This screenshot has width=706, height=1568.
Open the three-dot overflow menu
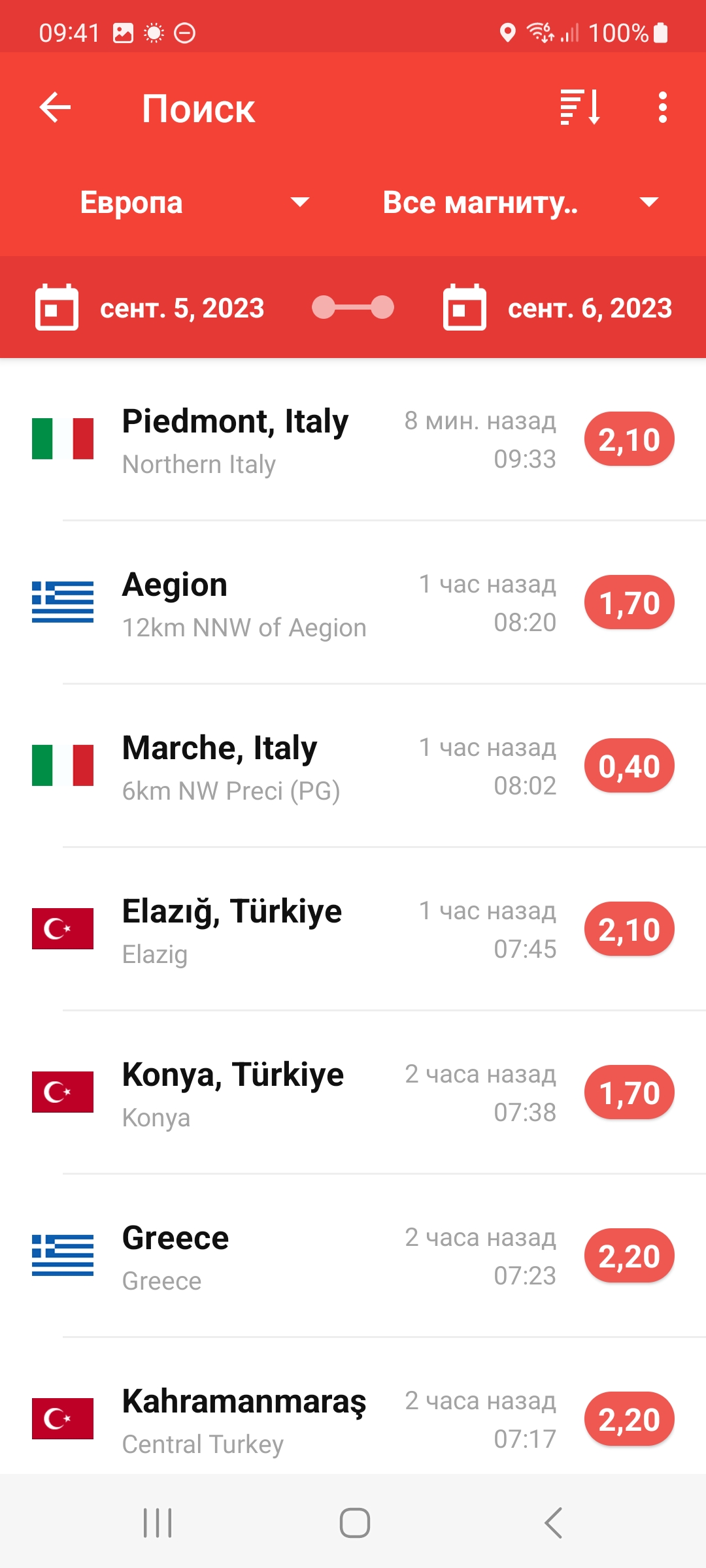click(x=662, y=108)
